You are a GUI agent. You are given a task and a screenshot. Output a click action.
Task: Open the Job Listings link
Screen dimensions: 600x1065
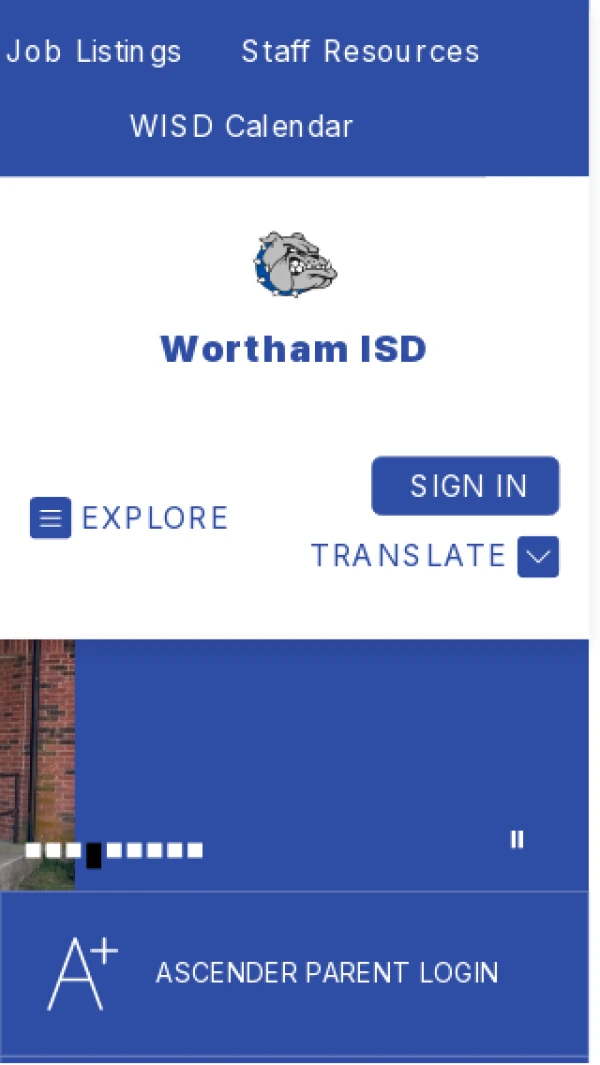[94, 52]
